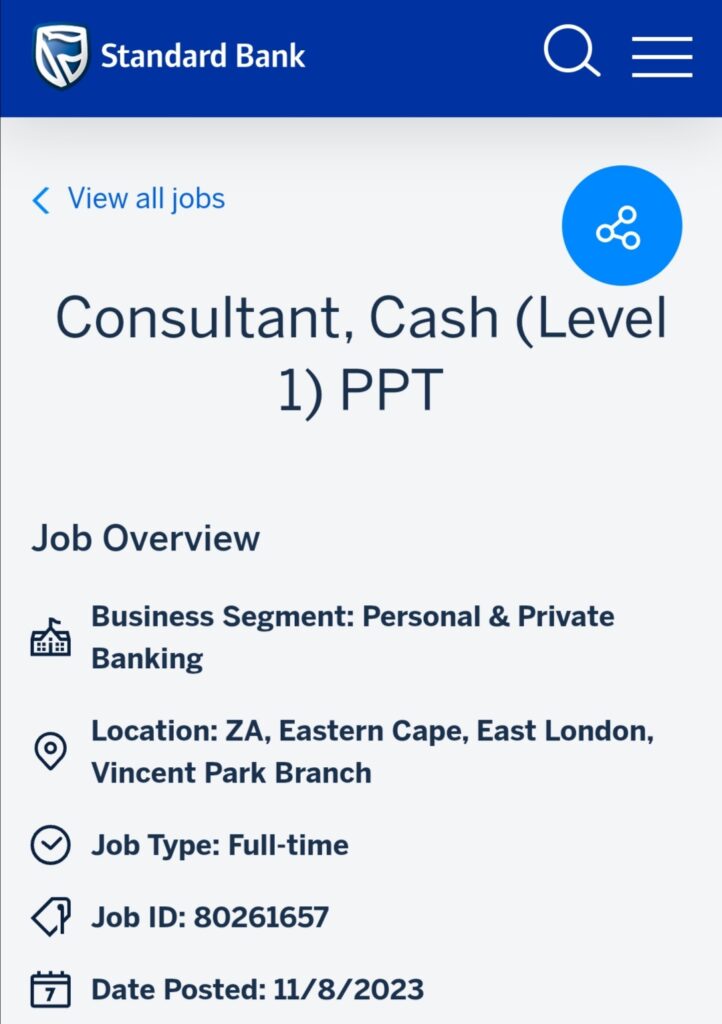Share this job posting
This screenshot has height=1024, width=722.
coord(621,225)
